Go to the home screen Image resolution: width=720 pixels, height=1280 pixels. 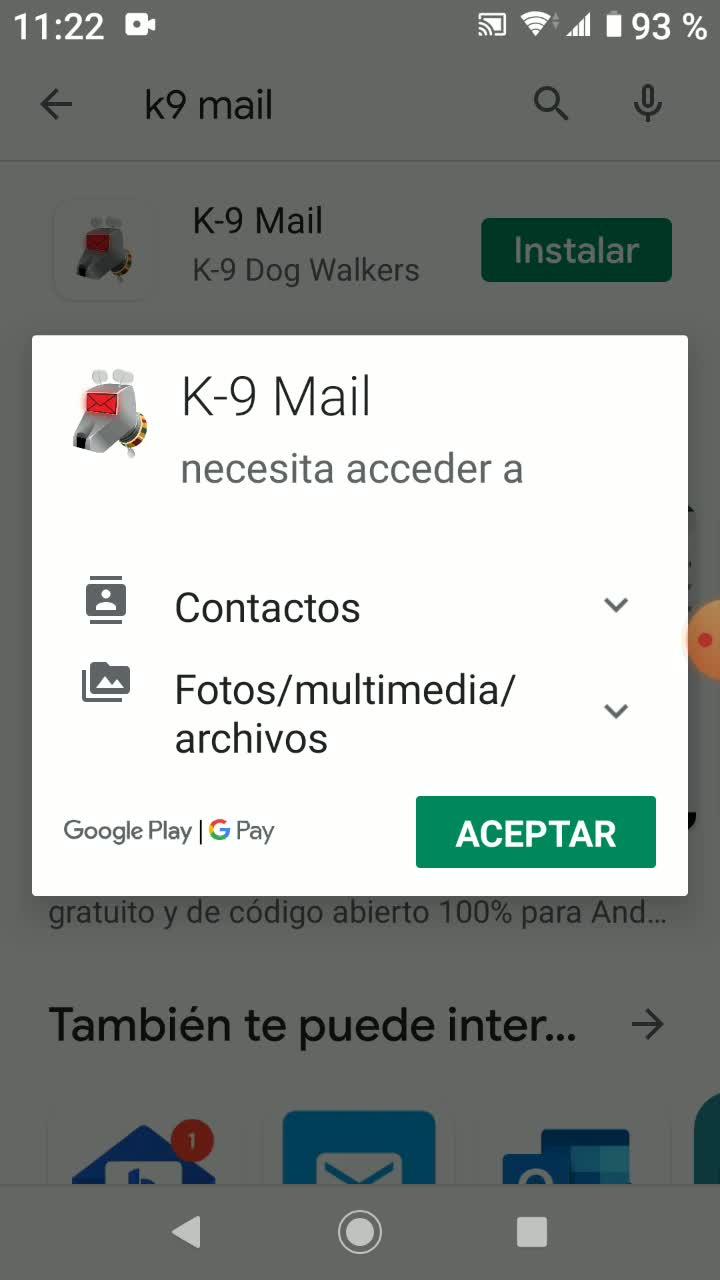[360, 1232]
